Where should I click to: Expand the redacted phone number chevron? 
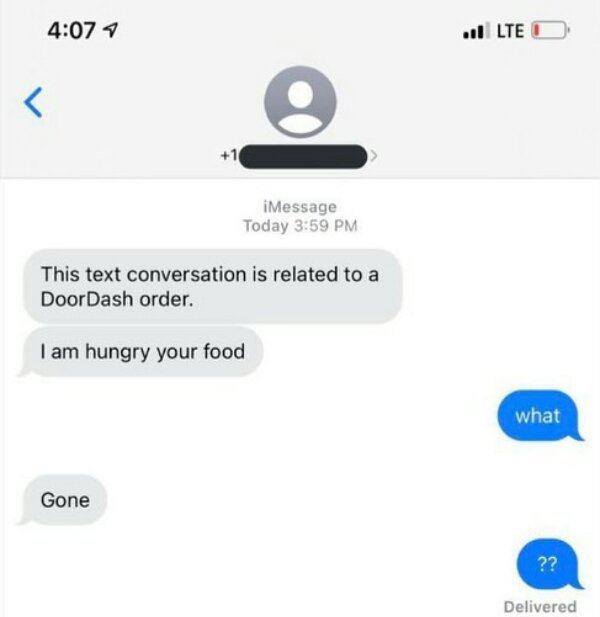374,157
